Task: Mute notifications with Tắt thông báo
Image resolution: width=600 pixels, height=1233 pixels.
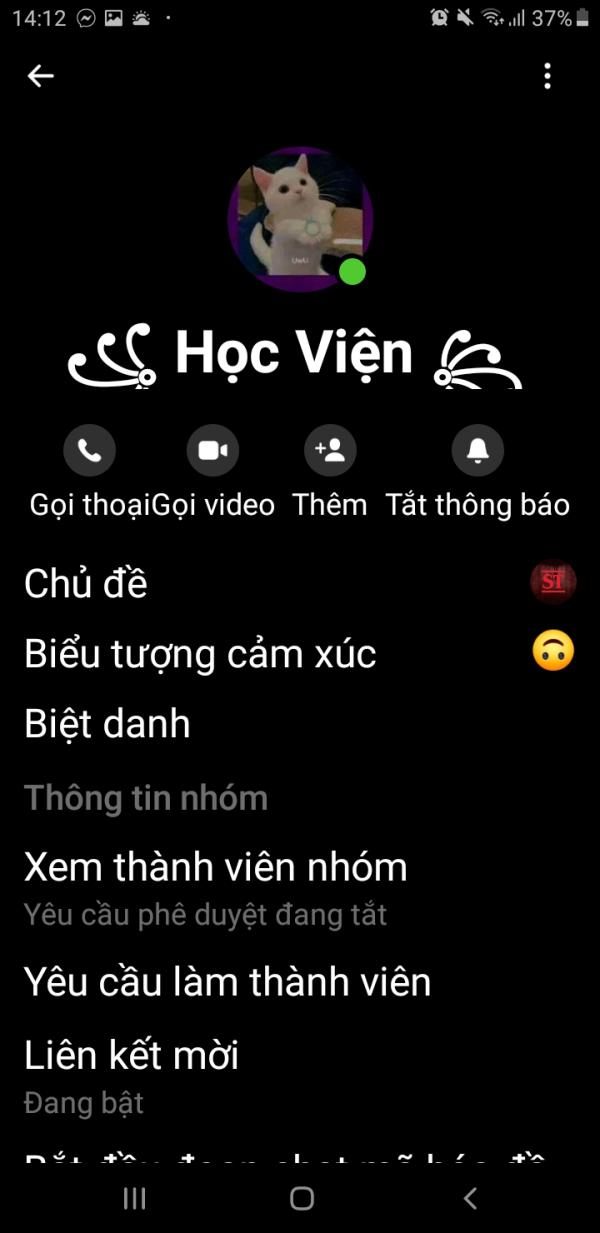Action: (477, 451)
